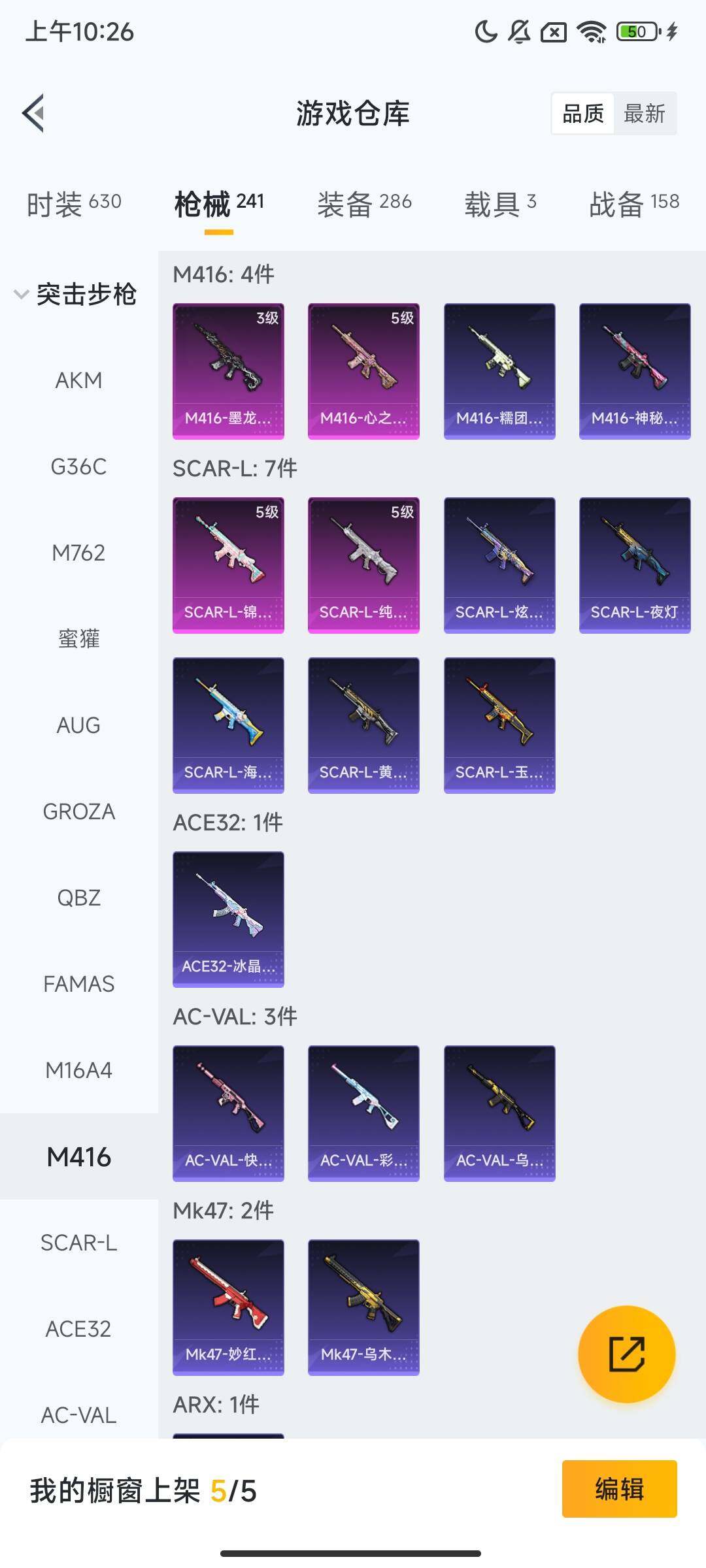Open the 战备 tab
706x1568 pixels.
click(634, 203)
